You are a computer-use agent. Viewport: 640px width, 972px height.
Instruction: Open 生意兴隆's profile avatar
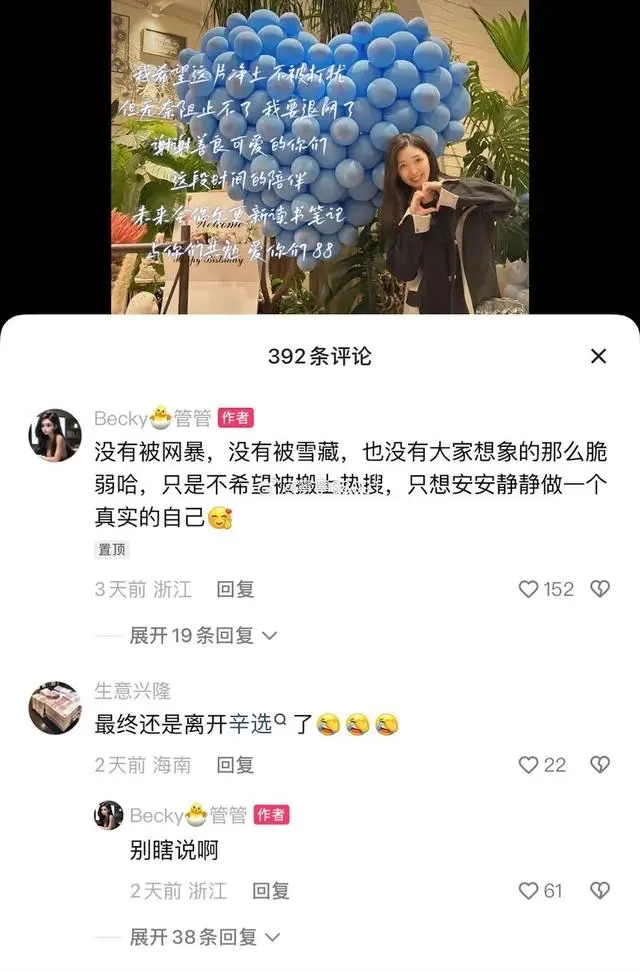(54, 707)
